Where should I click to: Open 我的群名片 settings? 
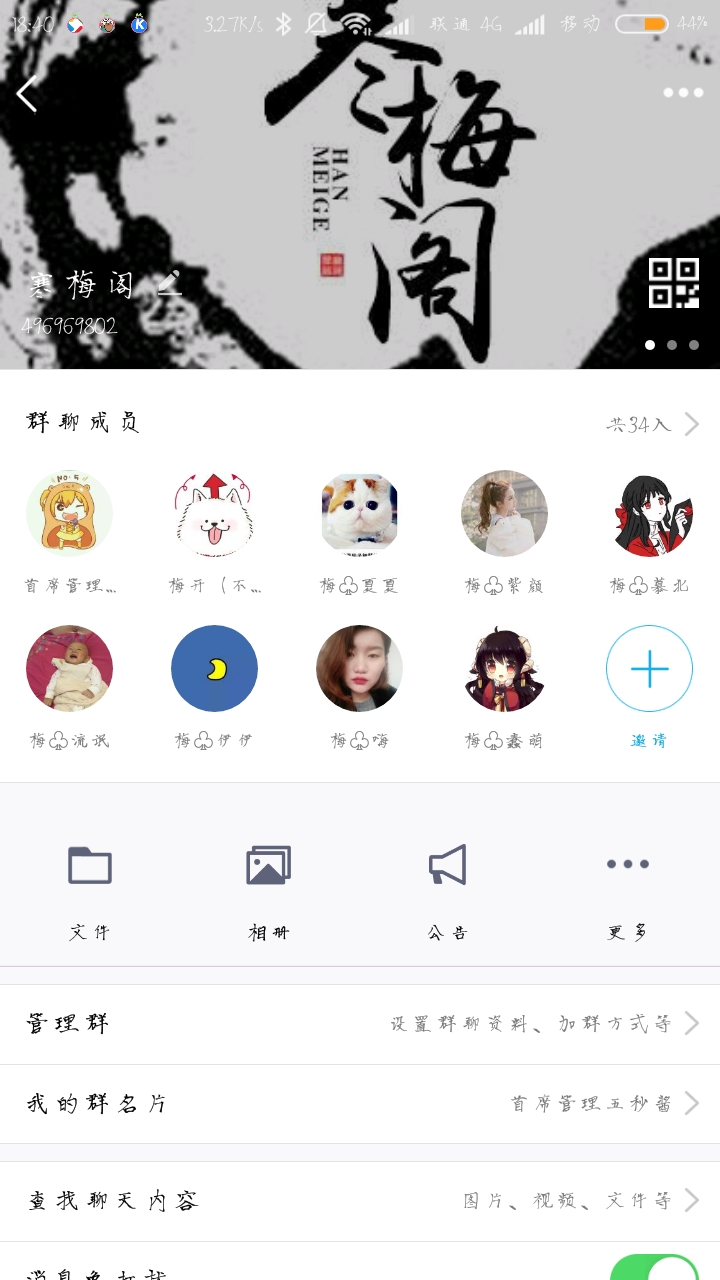[360, 1104]
